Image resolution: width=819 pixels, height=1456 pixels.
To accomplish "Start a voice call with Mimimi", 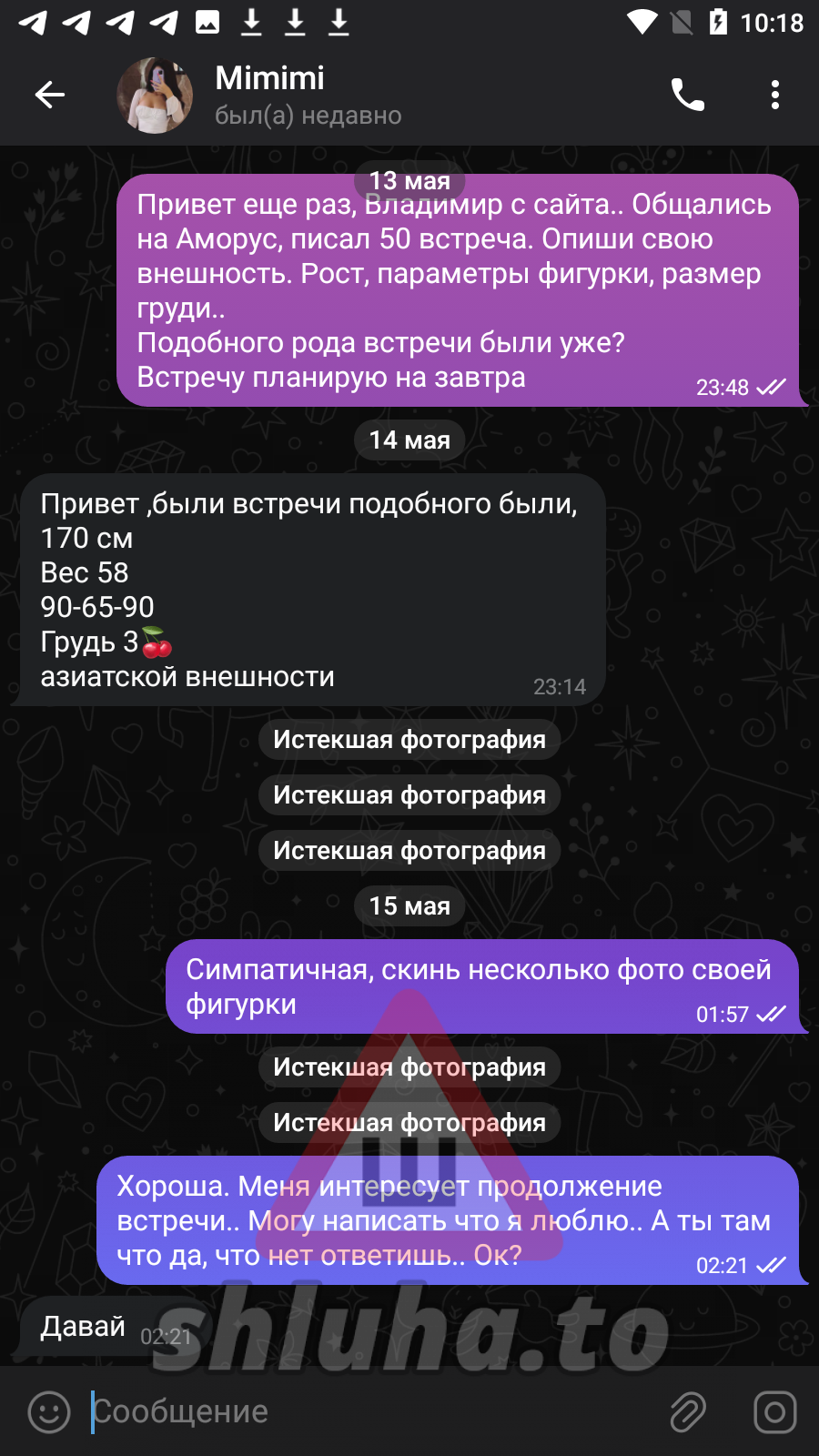I will [x=688, y=95].
